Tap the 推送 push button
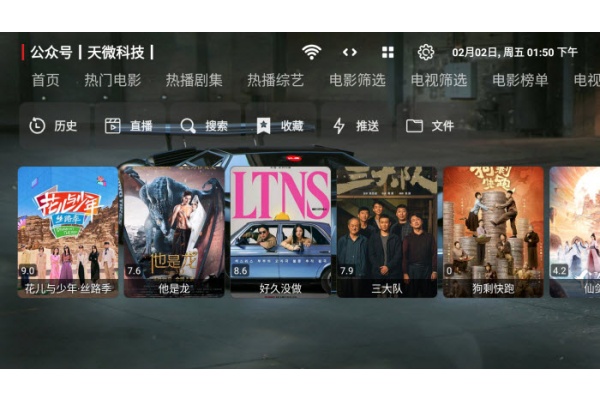Screen dimensions: 600x400 pos(356,126)
